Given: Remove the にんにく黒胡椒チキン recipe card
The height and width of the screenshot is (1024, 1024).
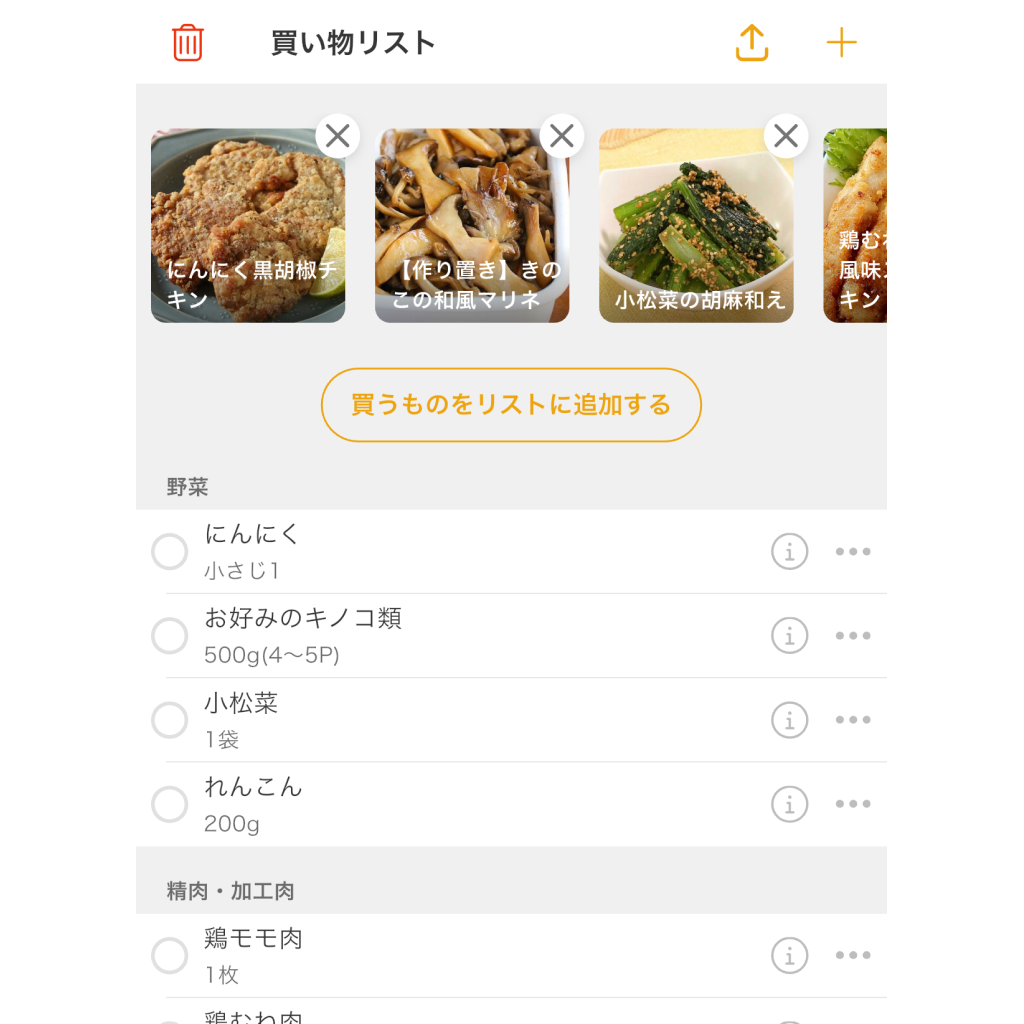Looking at the screenshot, I should (x=338, y=136).
